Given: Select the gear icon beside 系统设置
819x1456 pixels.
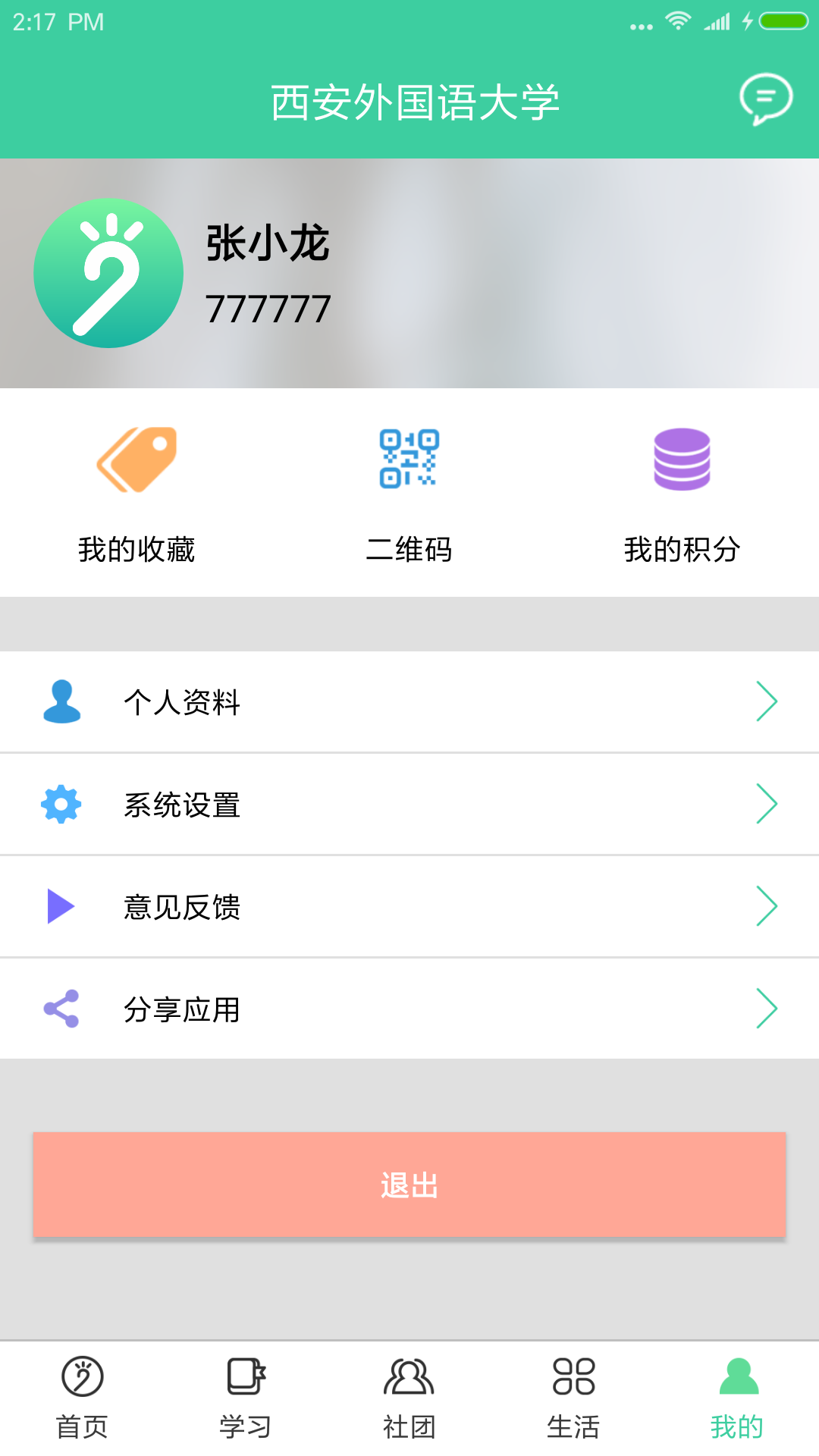Looking at the screenshot, I should tap(62, 804).
